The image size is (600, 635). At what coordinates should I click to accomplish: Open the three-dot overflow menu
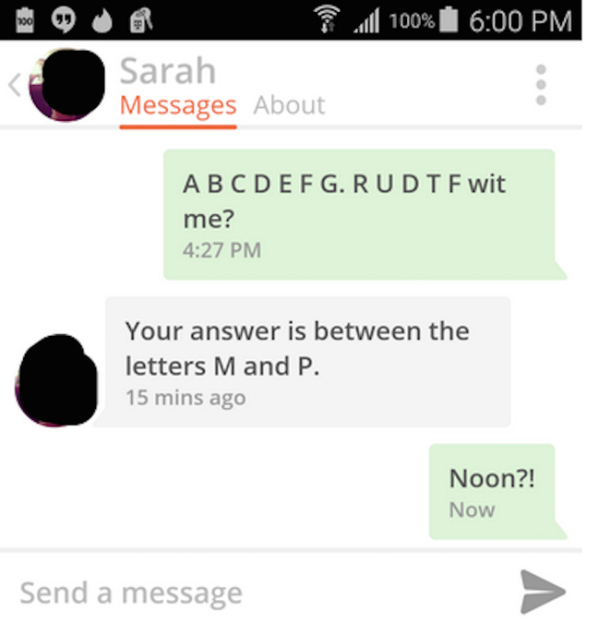541,85
